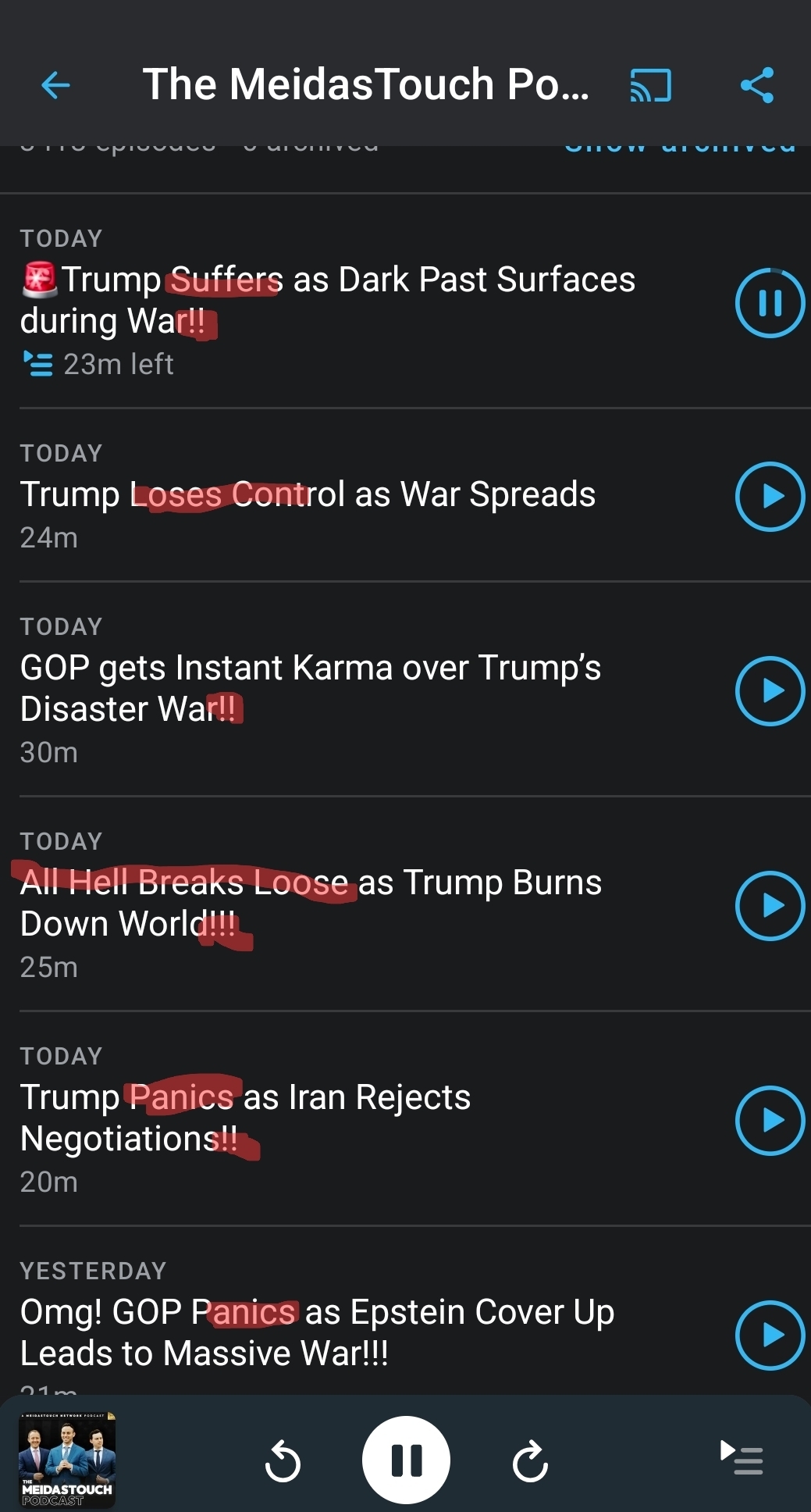This screenshot has height=1512, width=811.
Task: Open the Up Next queue
Action: [x=742, y=1458]
